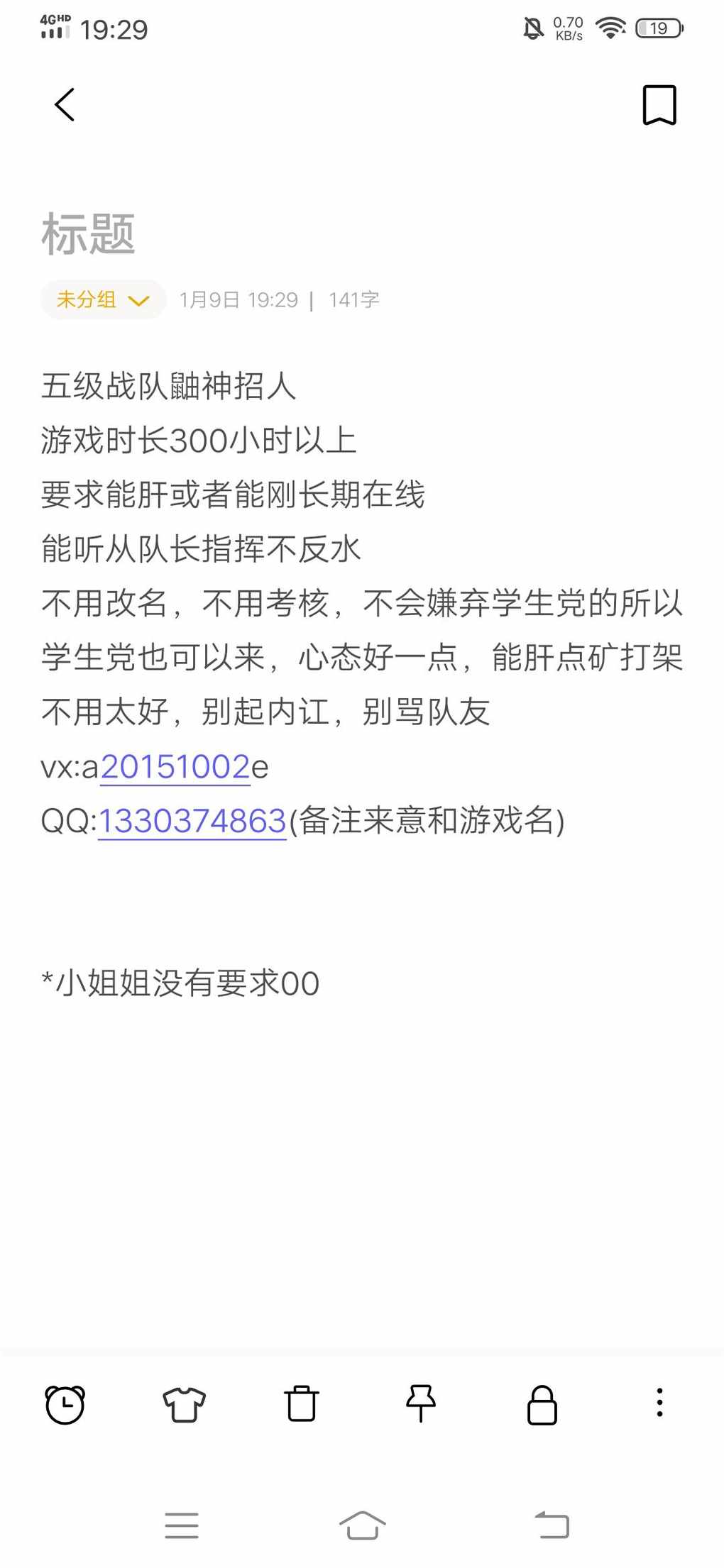Open the 20151002 number link
This screenshot has width=724, height=1568.
coord(175,767)
